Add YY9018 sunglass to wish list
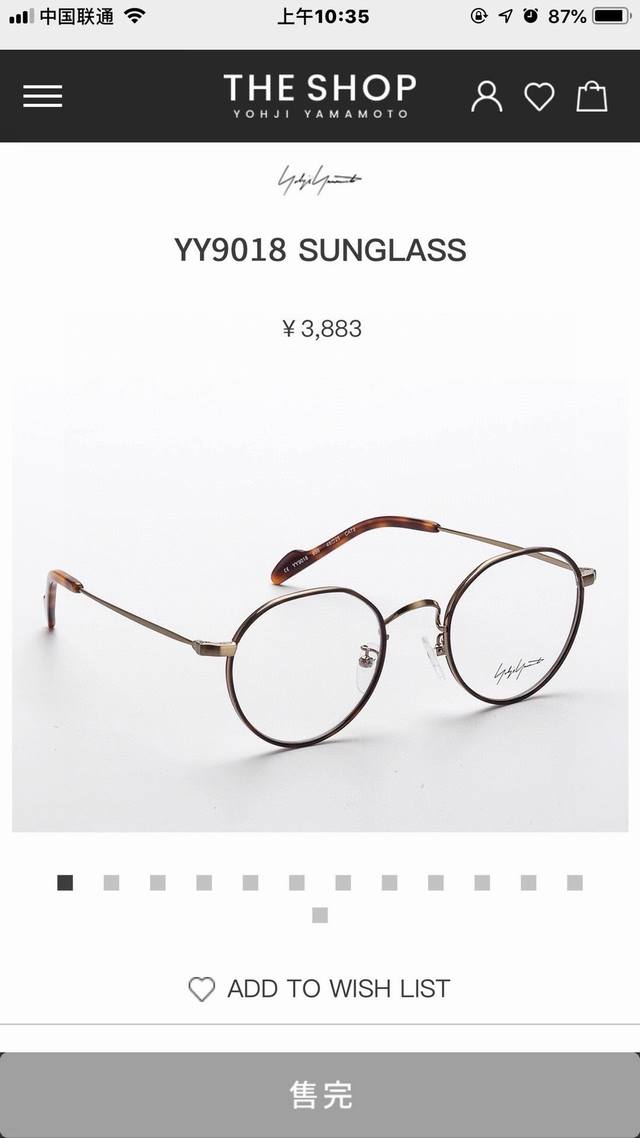The image size is (640, 1138). (x=319, y=989)
